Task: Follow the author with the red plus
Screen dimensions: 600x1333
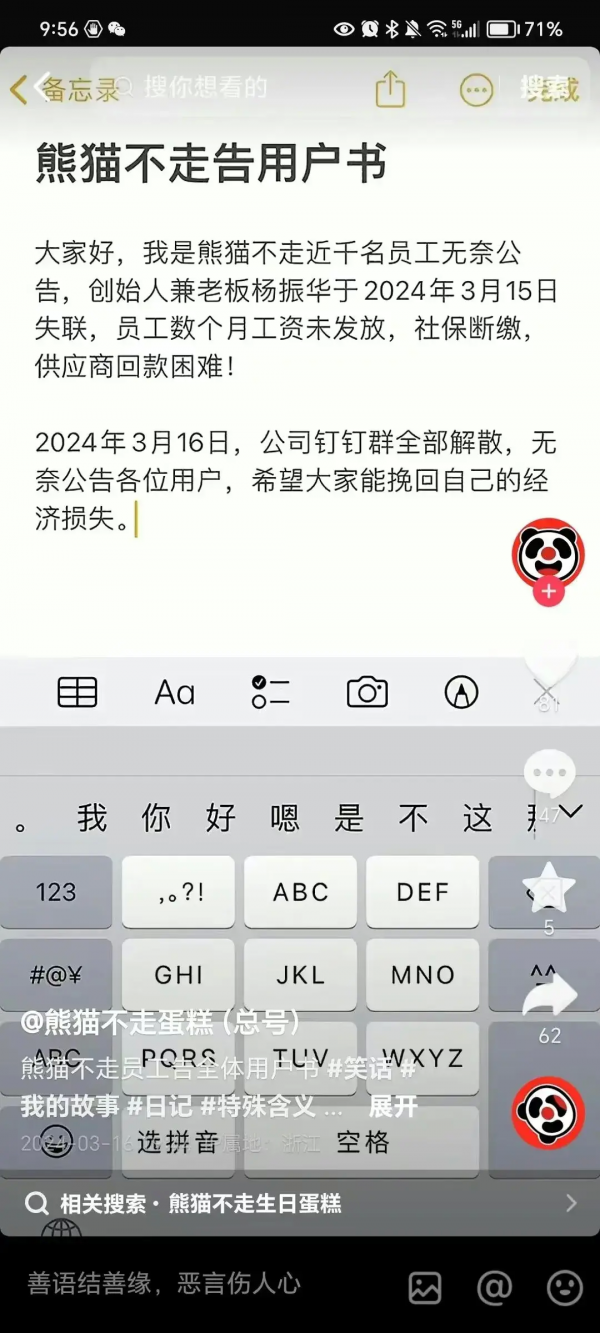Action: tap(548, 591)
